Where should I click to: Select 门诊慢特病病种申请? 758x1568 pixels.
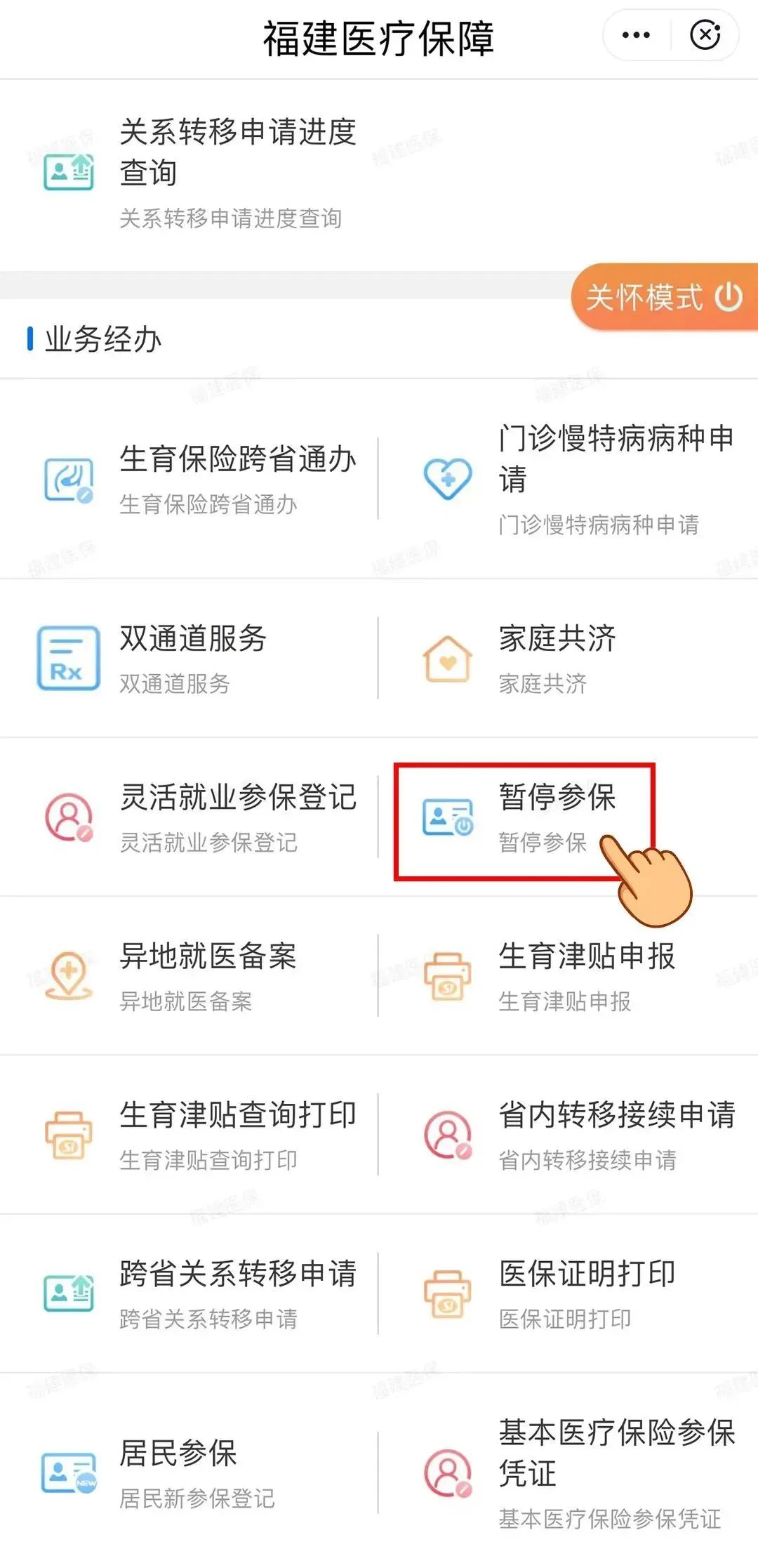point(569,479)
